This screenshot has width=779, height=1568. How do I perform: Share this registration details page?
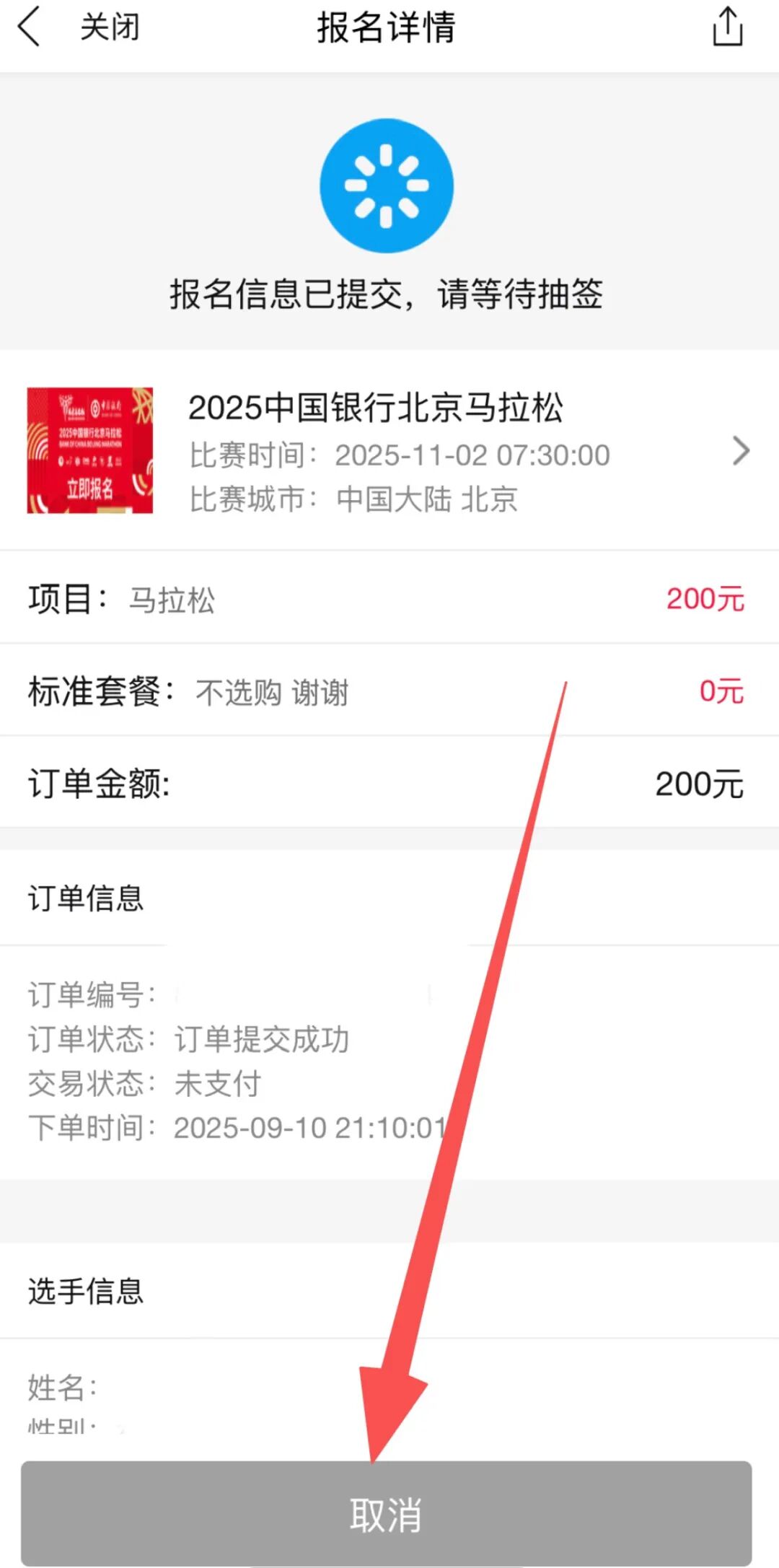[x=727, y=27]
